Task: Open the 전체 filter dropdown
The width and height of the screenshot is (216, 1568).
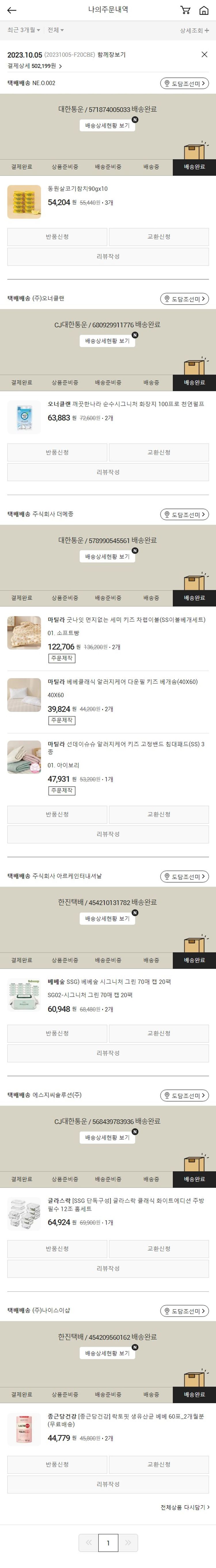Action: click(x=55, y=30)
